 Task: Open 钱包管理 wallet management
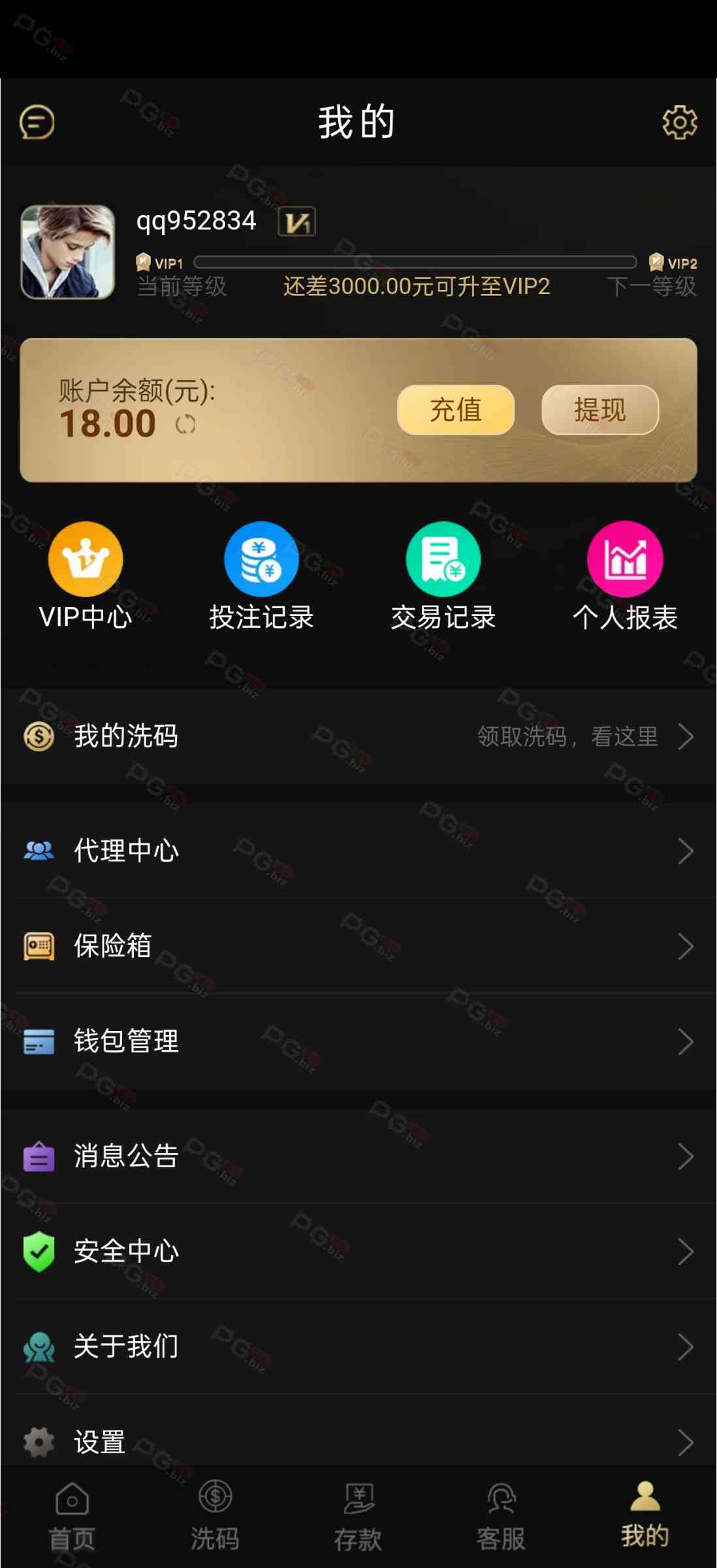click(x=358, y=1041)
